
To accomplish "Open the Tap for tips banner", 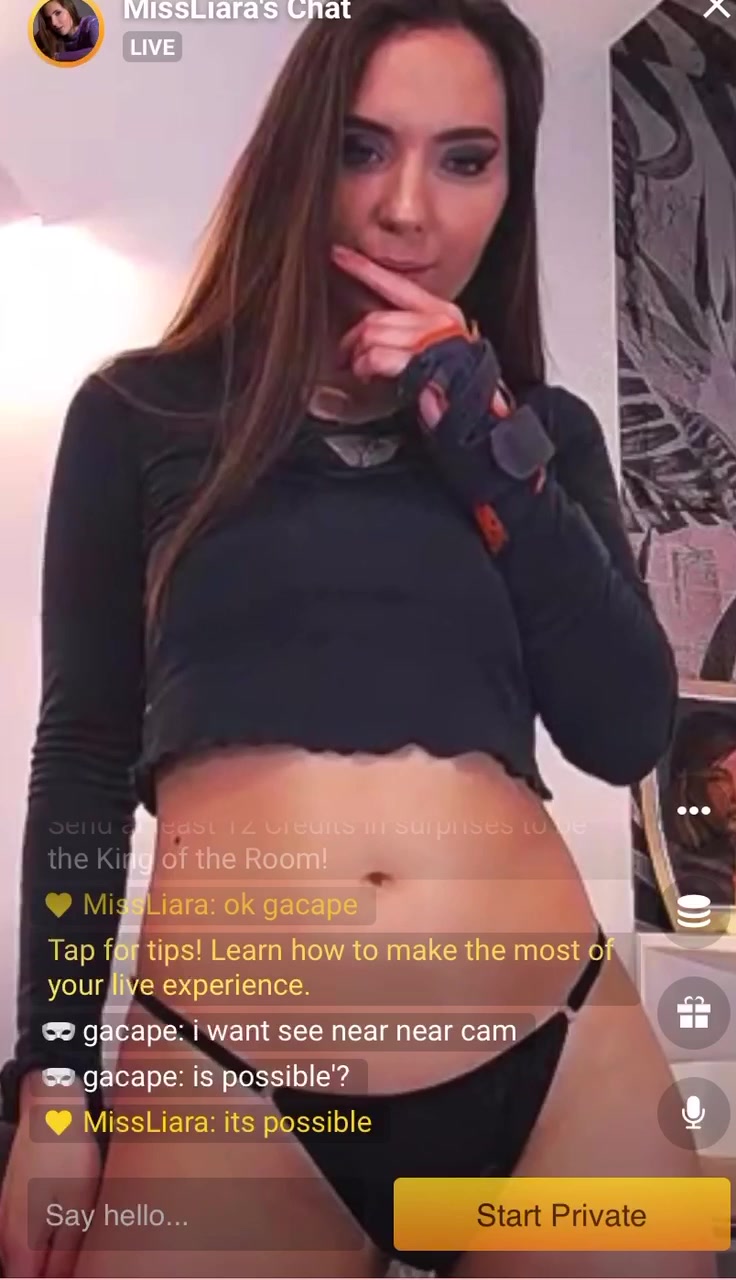I will click(x=330, y=967).
